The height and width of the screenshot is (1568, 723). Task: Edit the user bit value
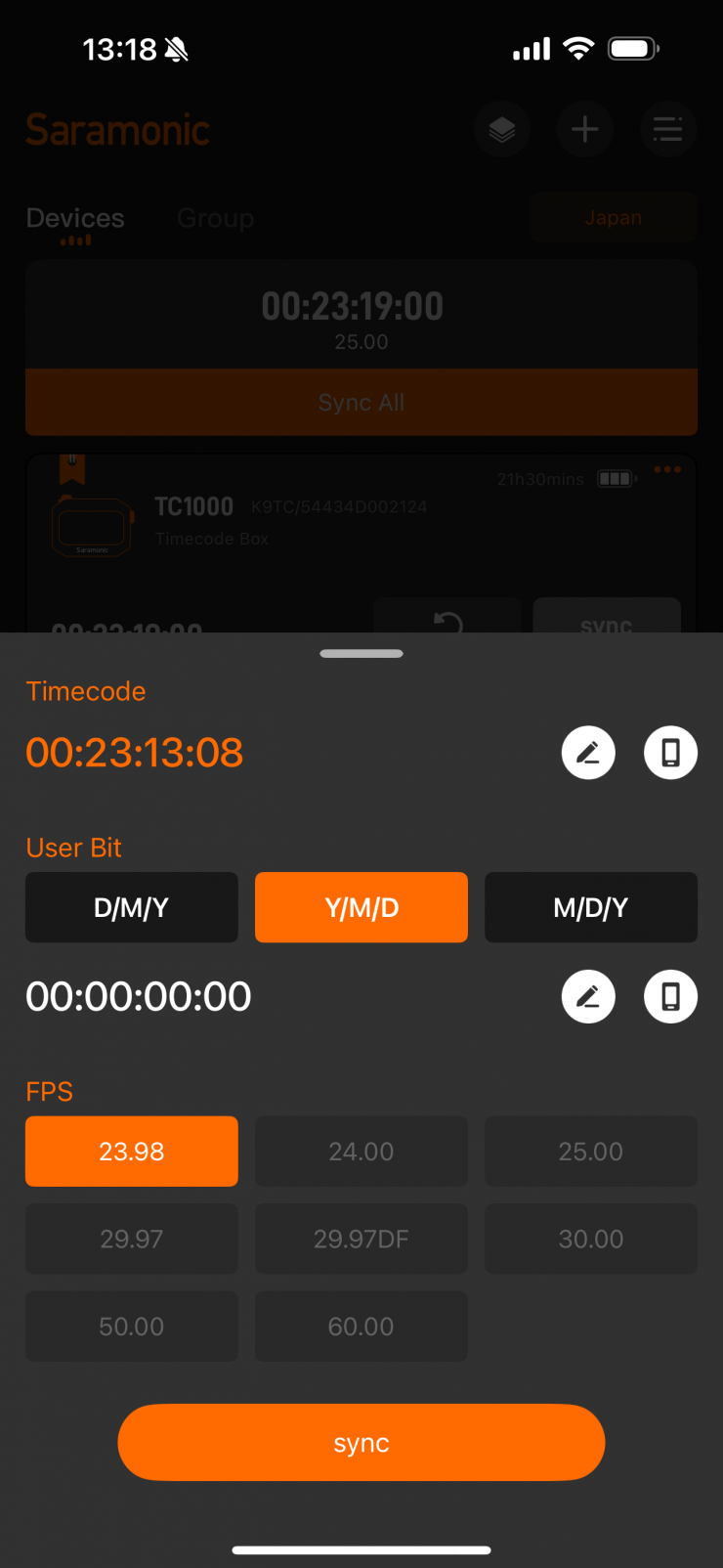(588, 996)
